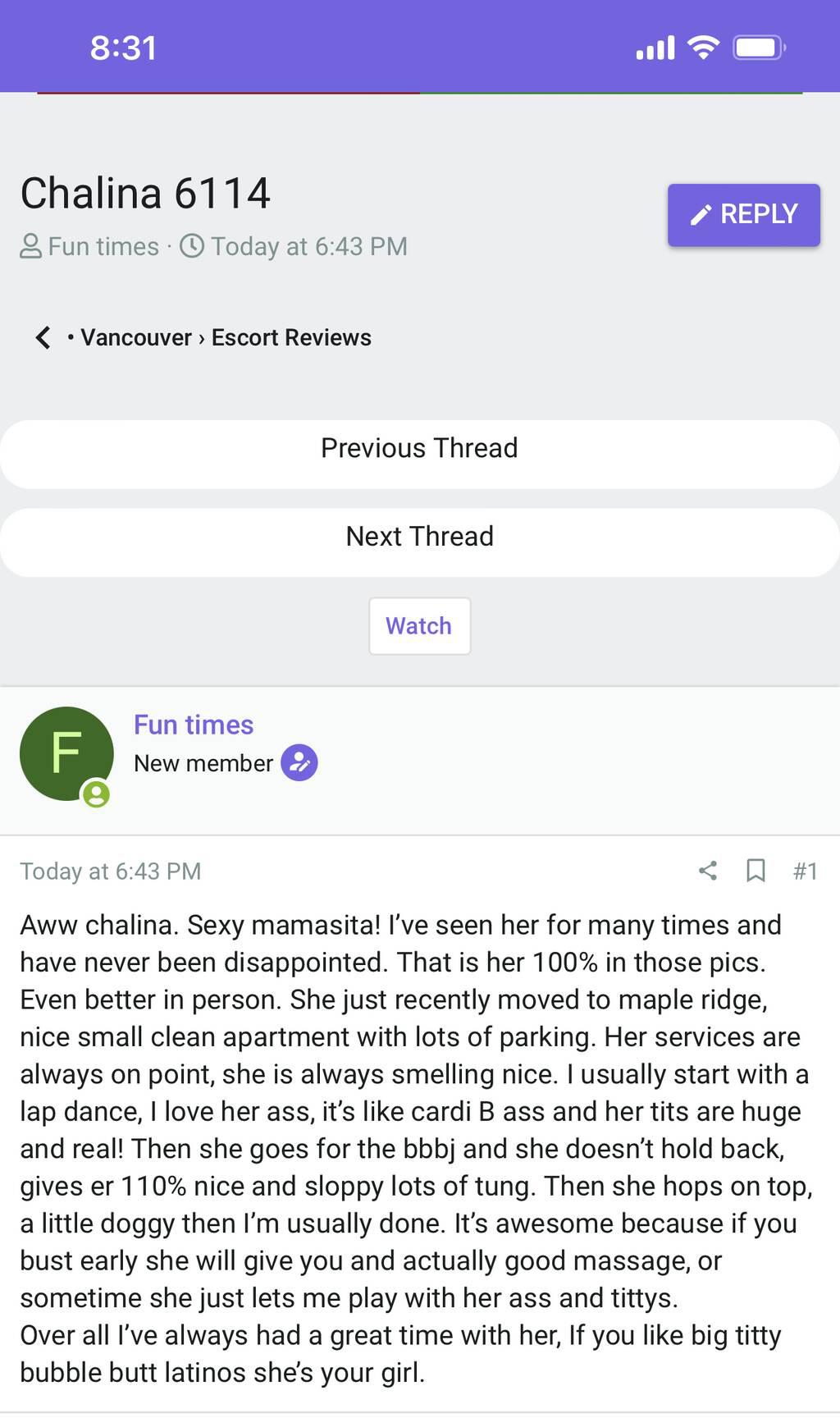The width and height of the screenshot is (840, 1418).
Task: Open the #1 post permalink
Action: (x=805, y=871)
